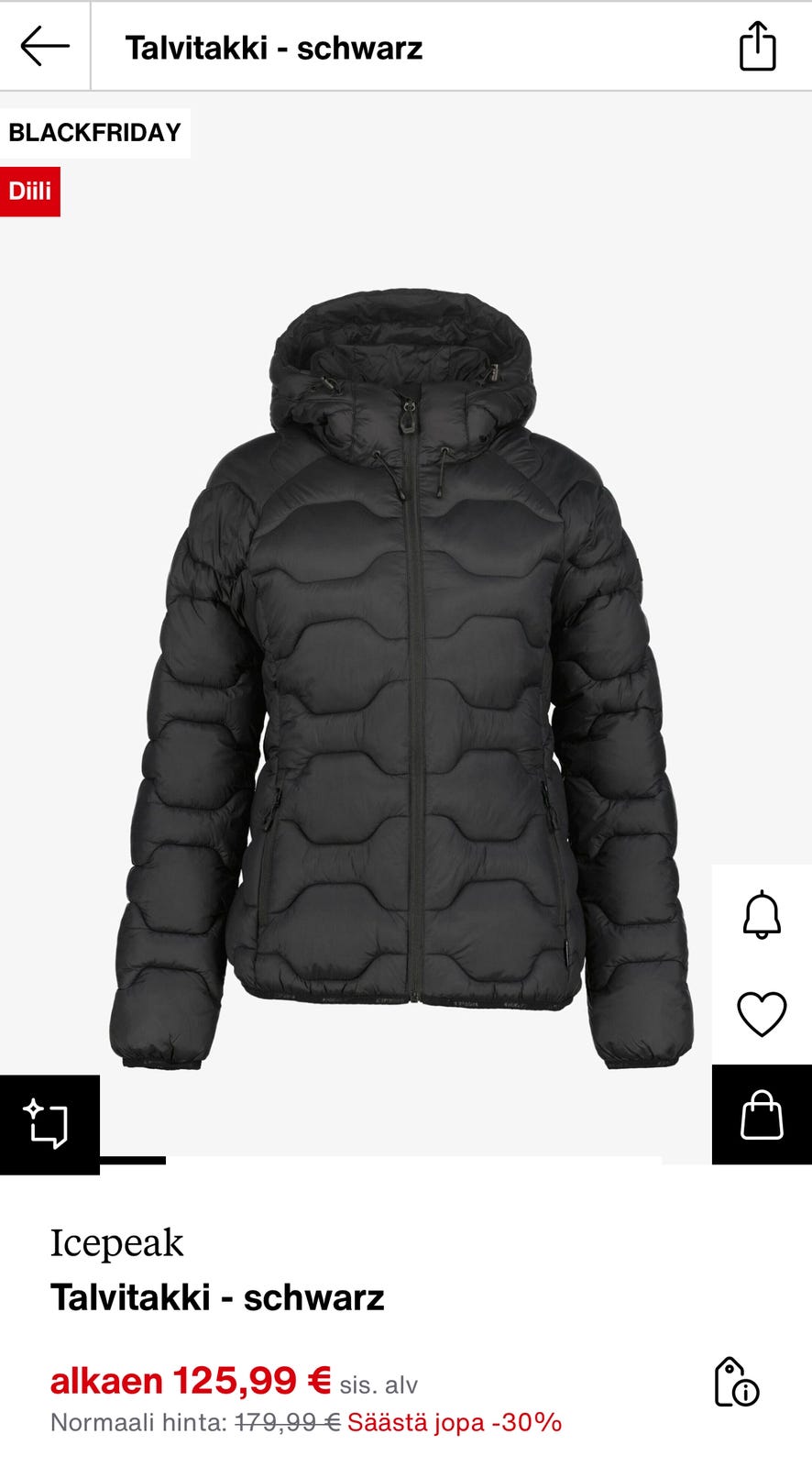Open the black jacket product image
This screenshot has height=1467, width=812.
pos(401,679)
